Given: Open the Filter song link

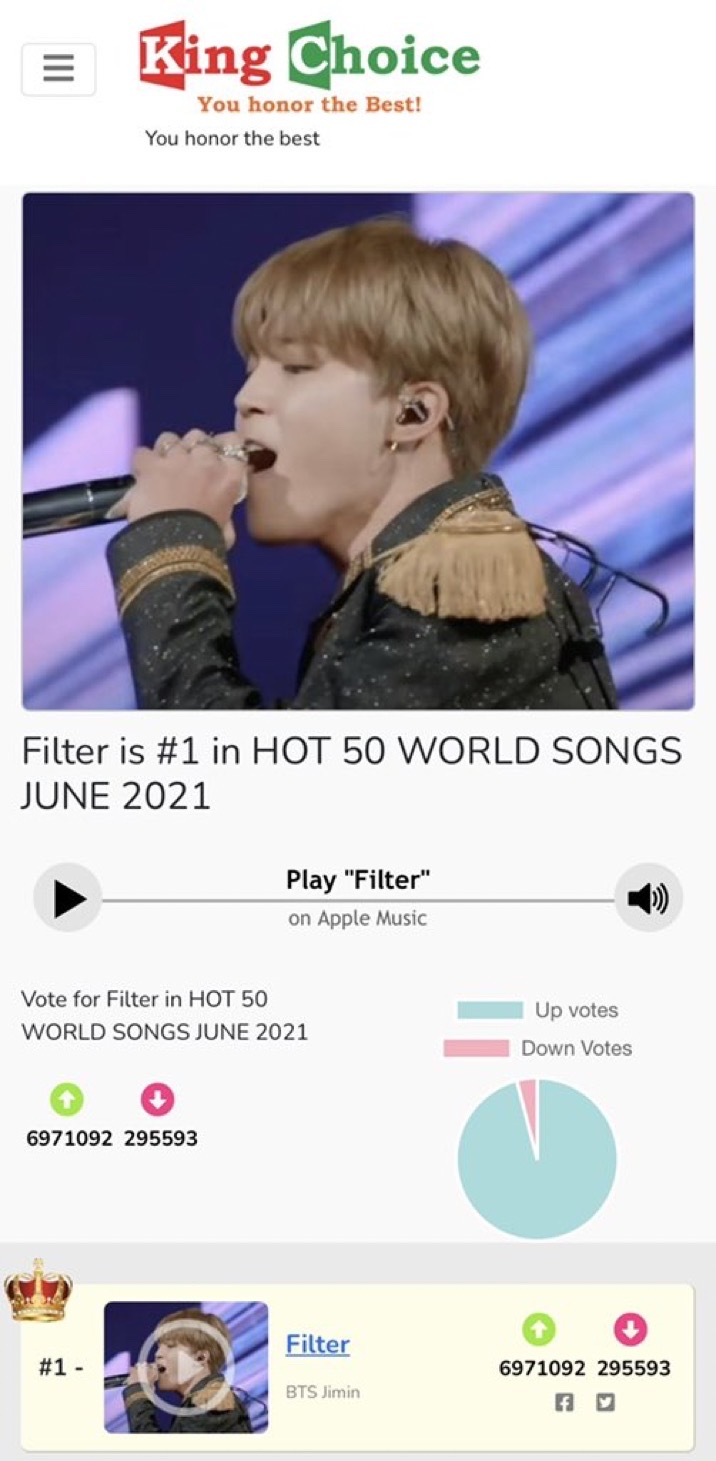Looking at the screenshot, I should coord(317,1344).
